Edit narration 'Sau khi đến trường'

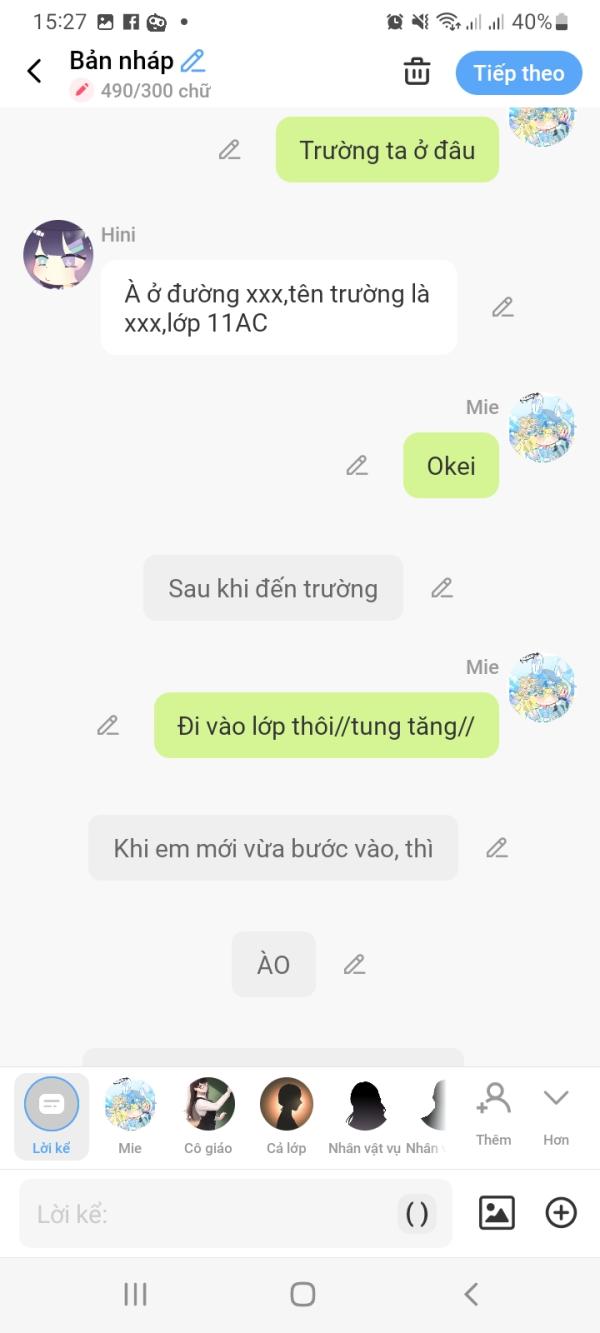tap(442, 588)
